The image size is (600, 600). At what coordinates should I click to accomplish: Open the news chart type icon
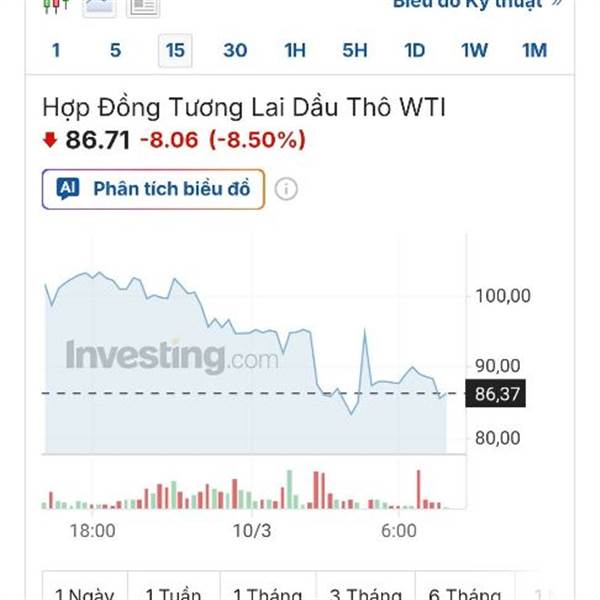point(143,7)
